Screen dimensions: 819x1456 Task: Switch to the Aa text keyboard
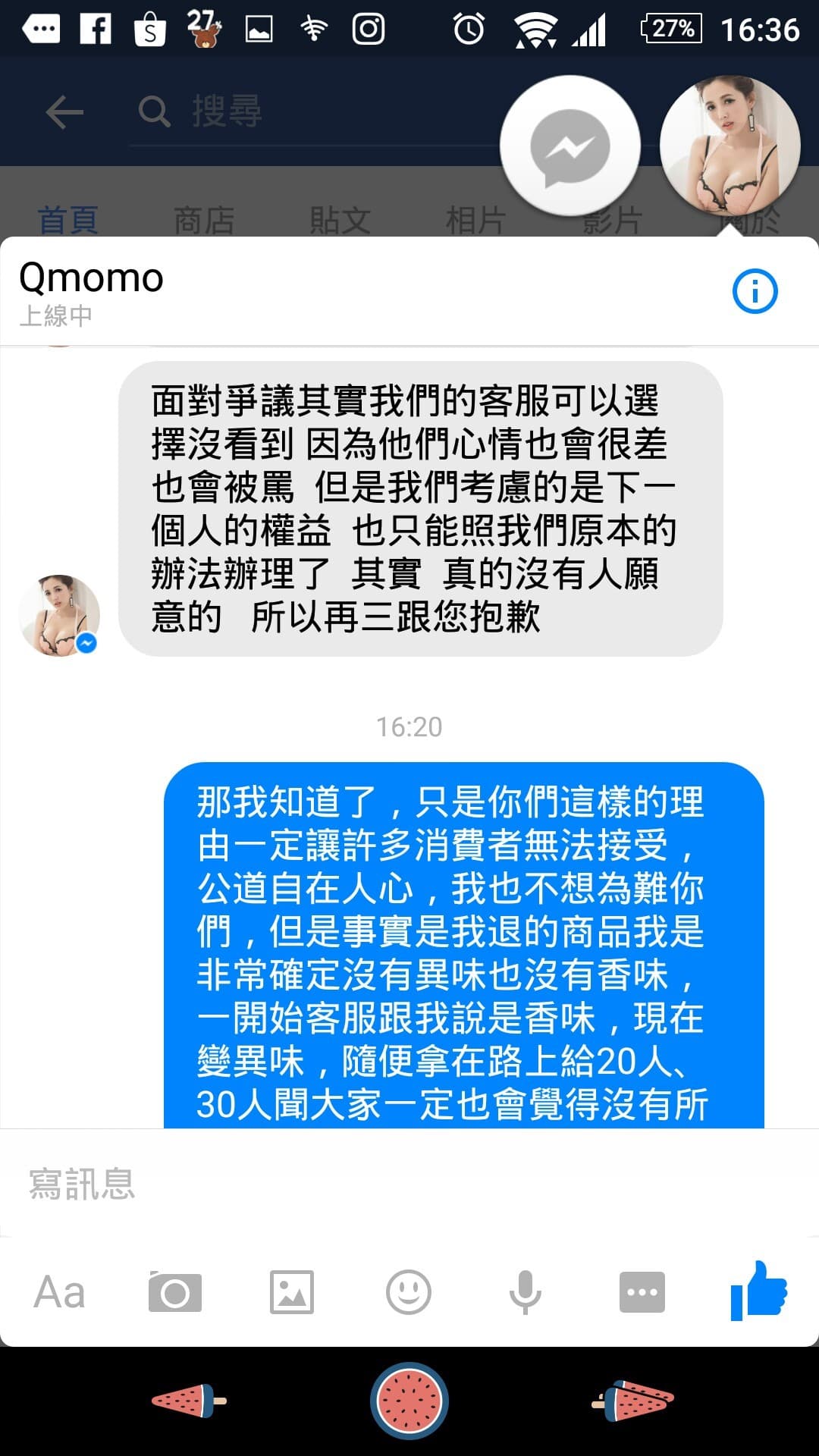click(59, 1292)
